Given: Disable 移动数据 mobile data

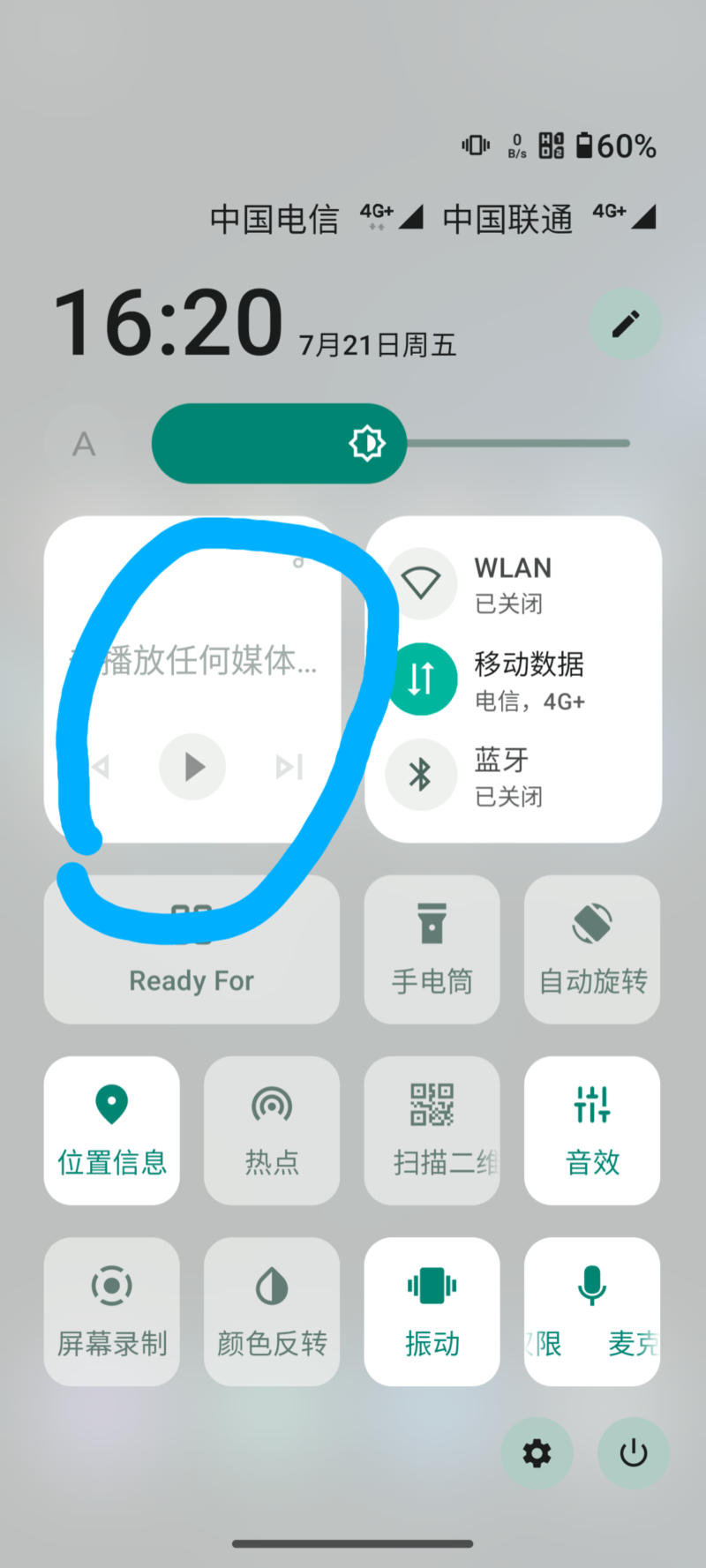Looking at the screenshot, I should click(x=422, y=679).
